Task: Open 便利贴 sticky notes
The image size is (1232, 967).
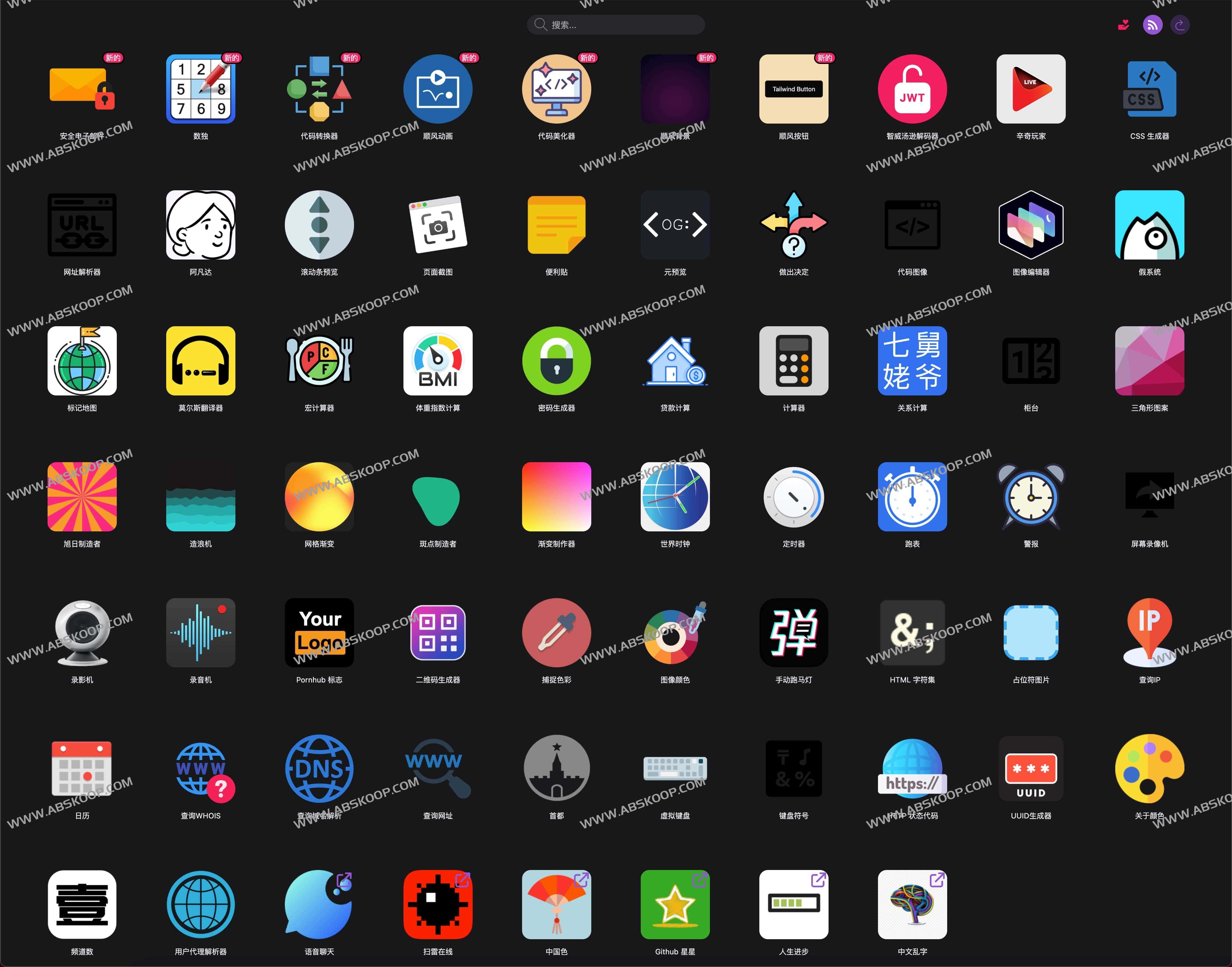Action: (x=557, y=225)
